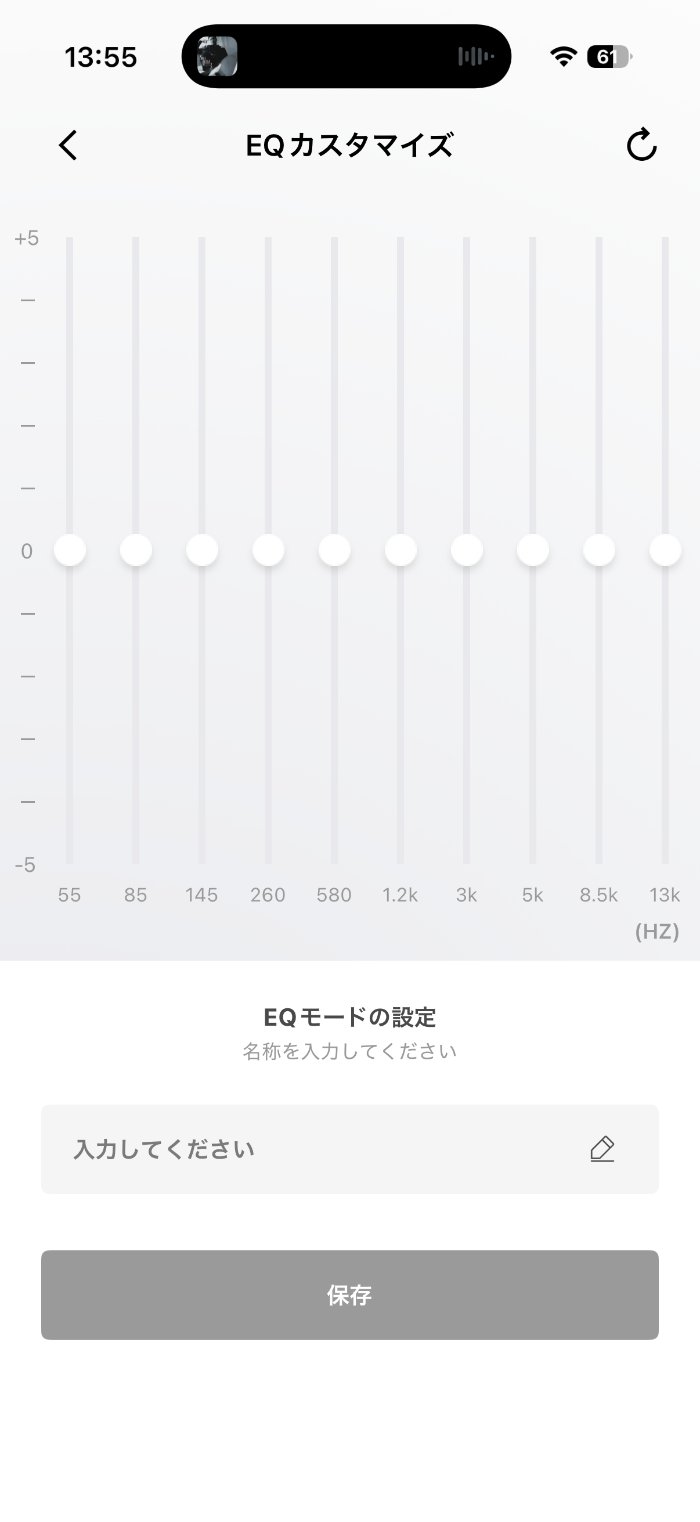Select the 260 Hz slider handle
The height and width of the screenshot is (1522, 700).
tap(268, 550)
